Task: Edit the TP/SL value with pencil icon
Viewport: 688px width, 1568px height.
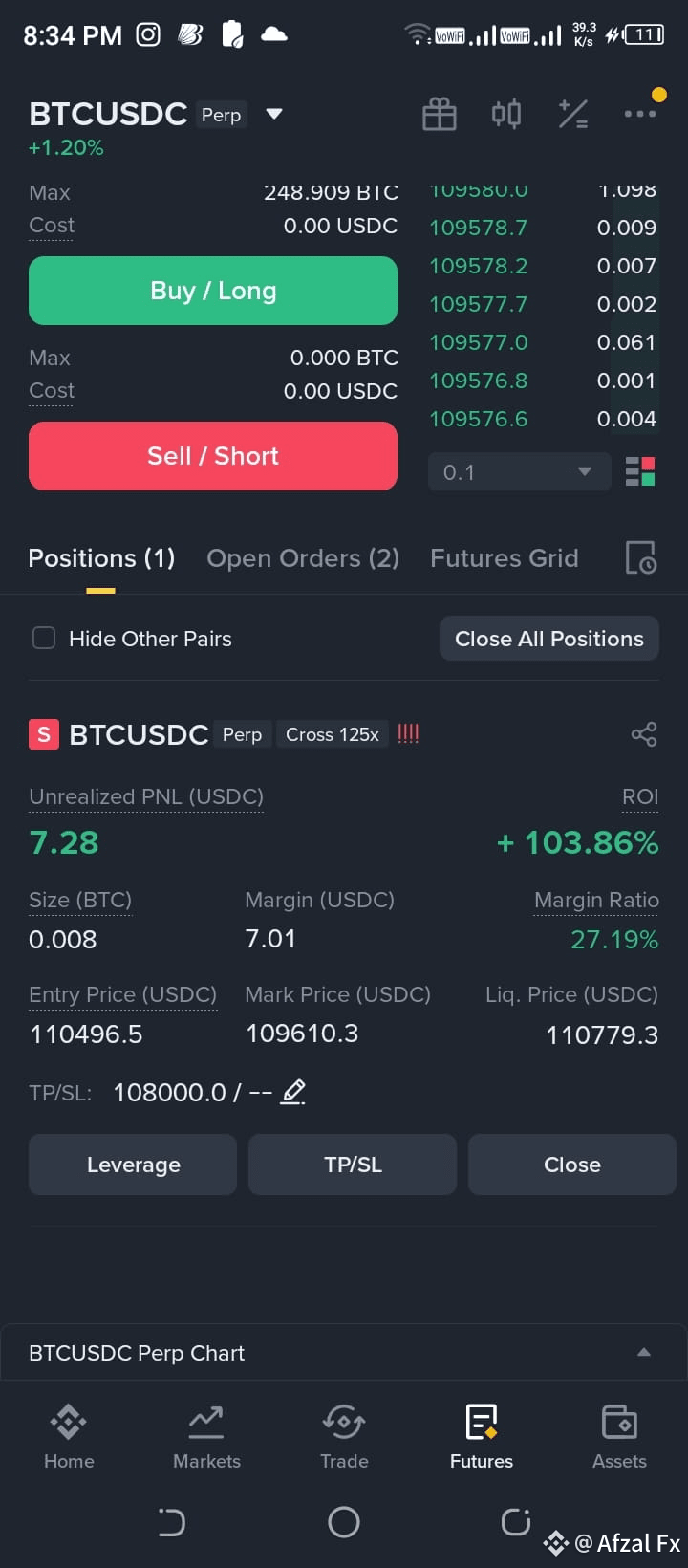Action: (x=293, y=1092)
